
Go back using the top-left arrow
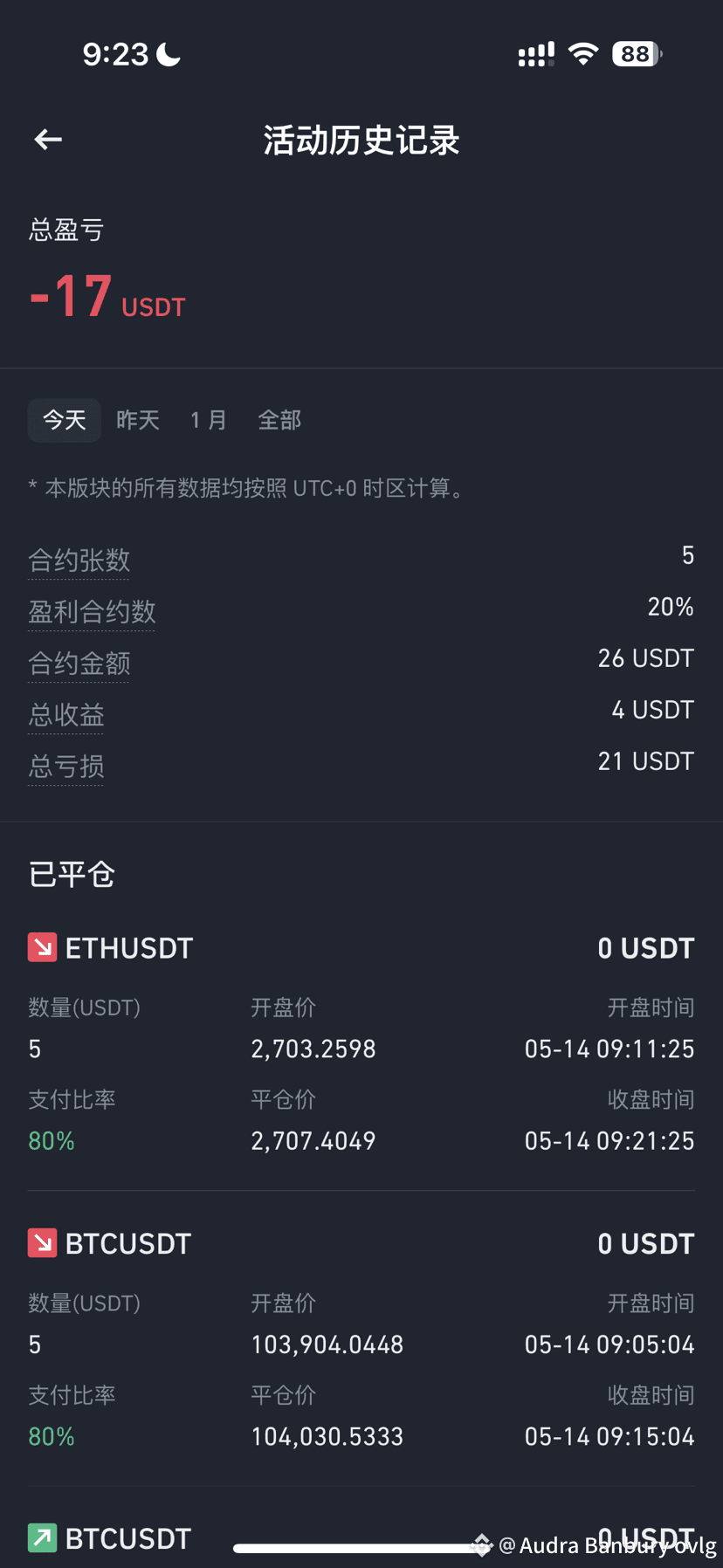[x=48, y=140]
